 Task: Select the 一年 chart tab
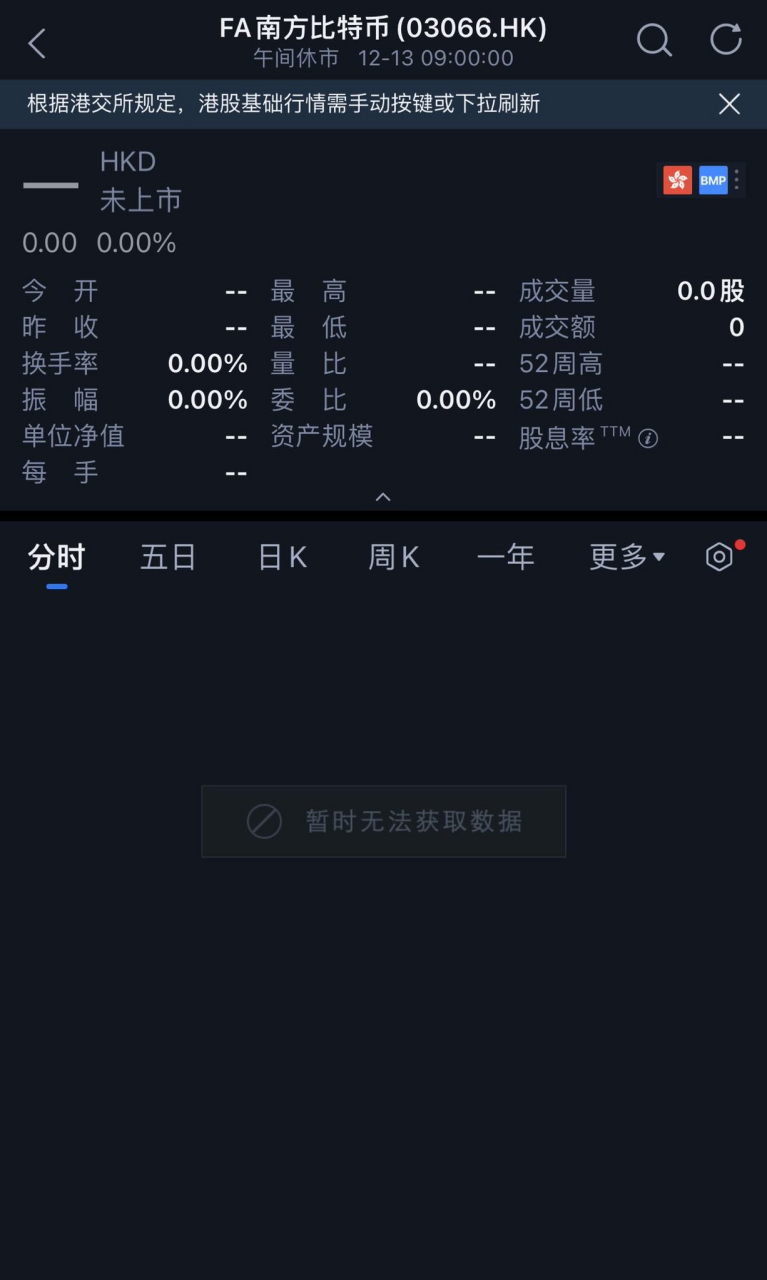(506, 557)
